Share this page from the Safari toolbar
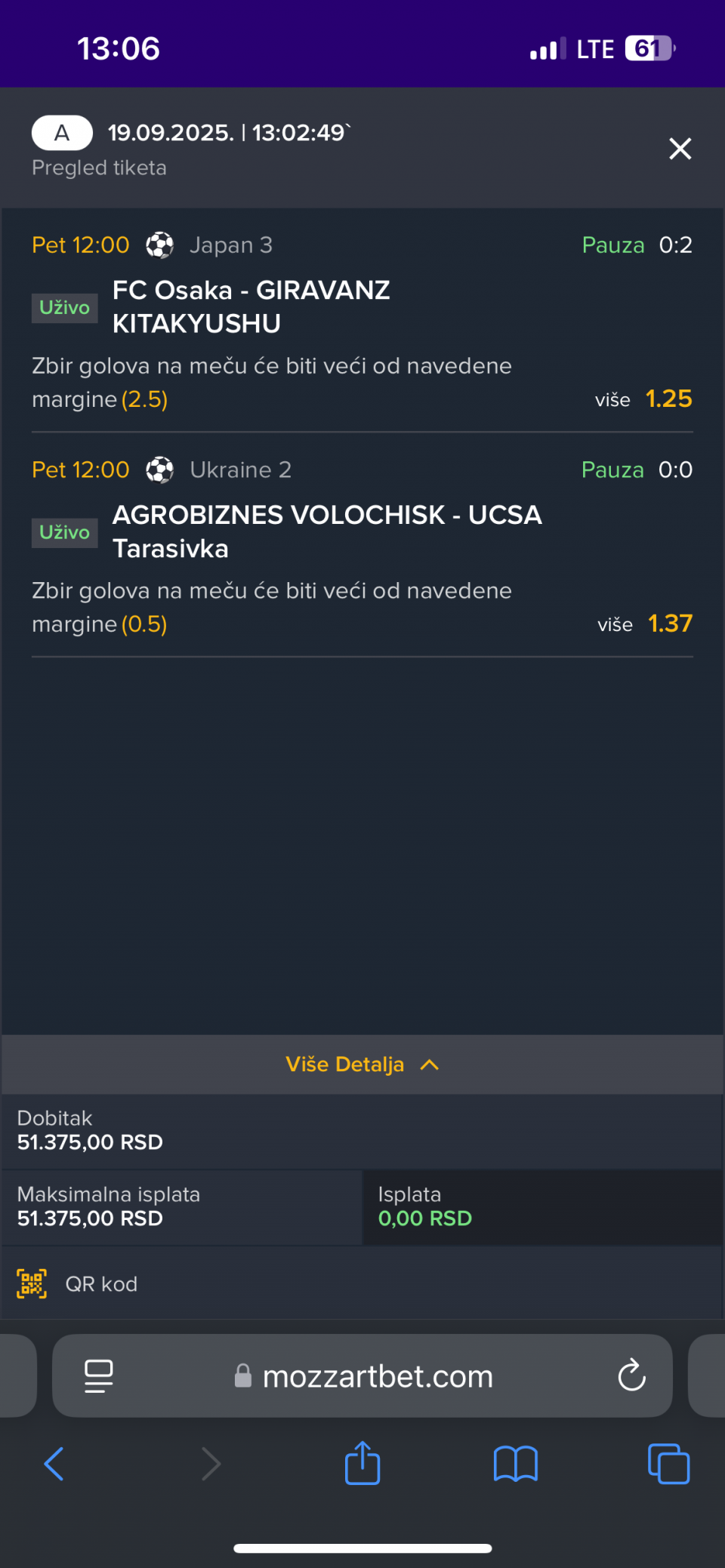Image resolution: width=725 pixels, height=1568 pixels. click(x=362, y=1464)
